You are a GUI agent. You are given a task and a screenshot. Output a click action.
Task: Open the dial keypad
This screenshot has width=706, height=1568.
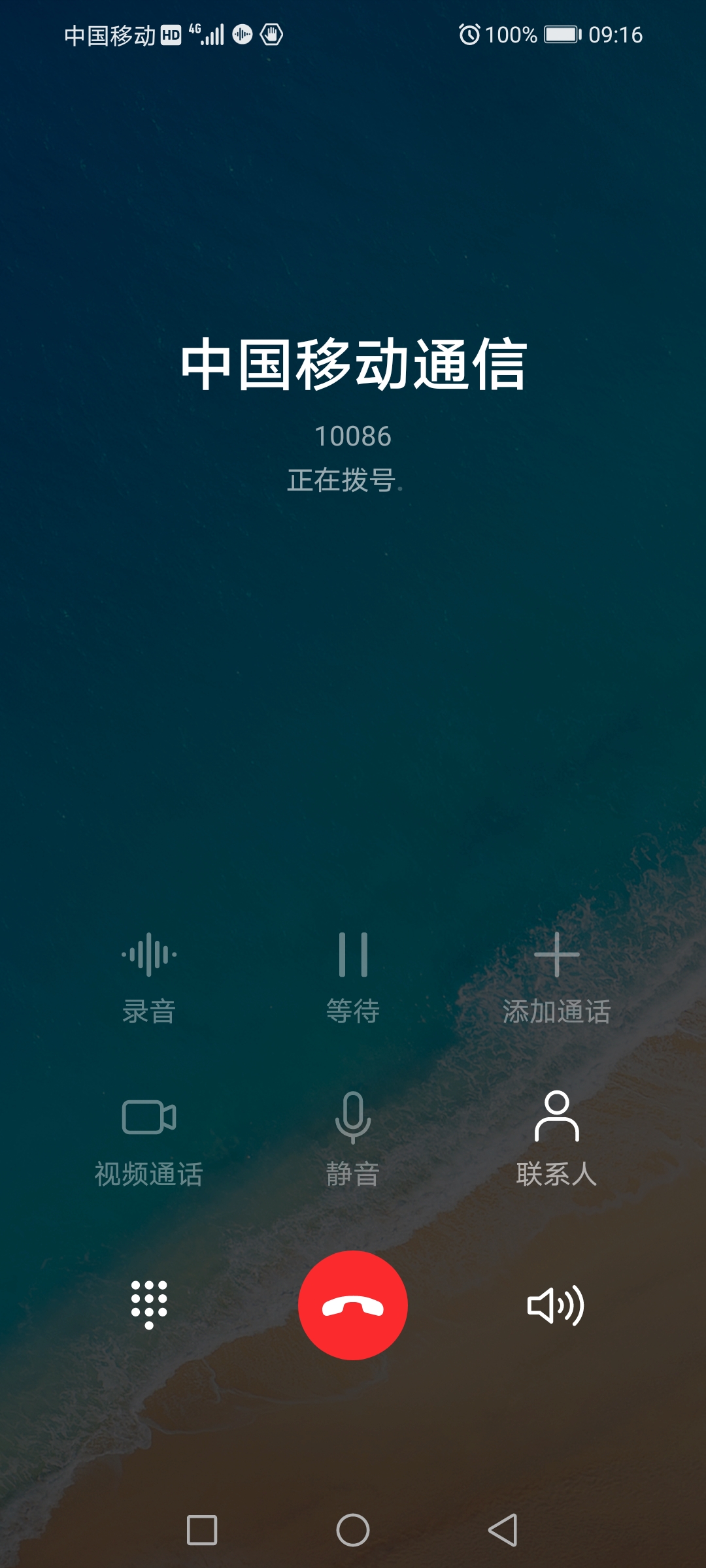pos(149,1305)
